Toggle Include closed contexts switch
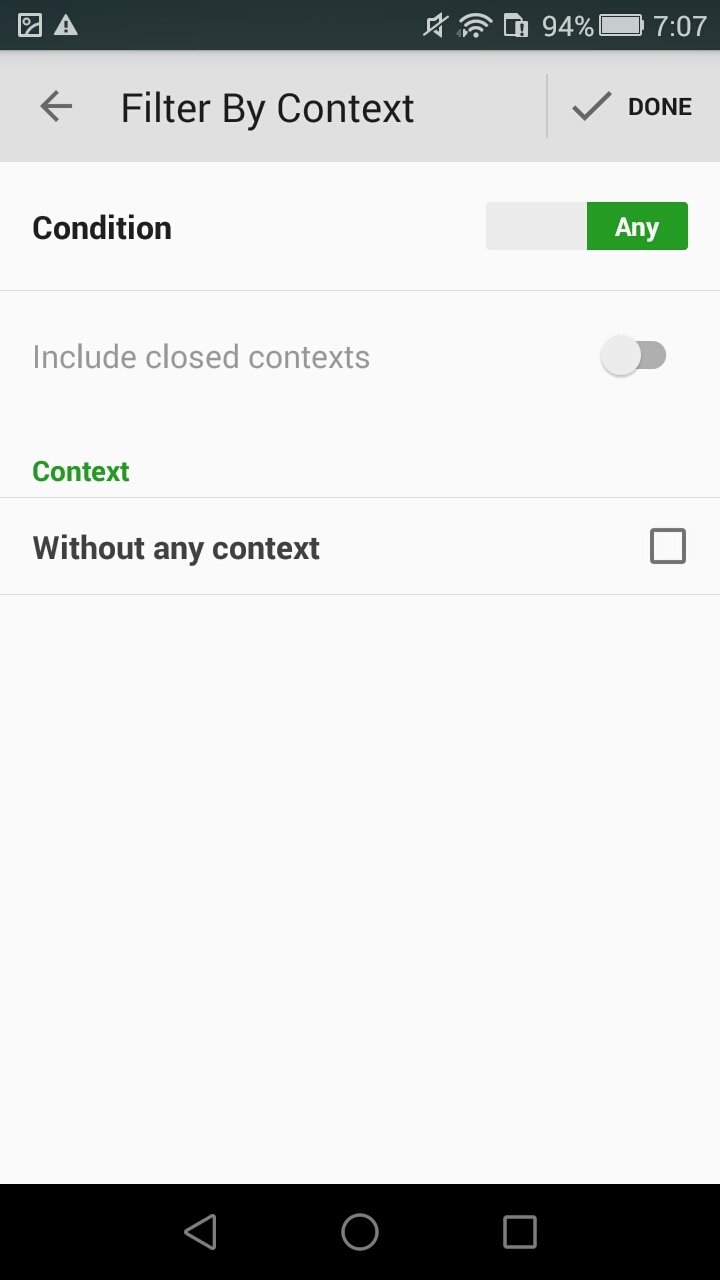 (x=634, y=356)
